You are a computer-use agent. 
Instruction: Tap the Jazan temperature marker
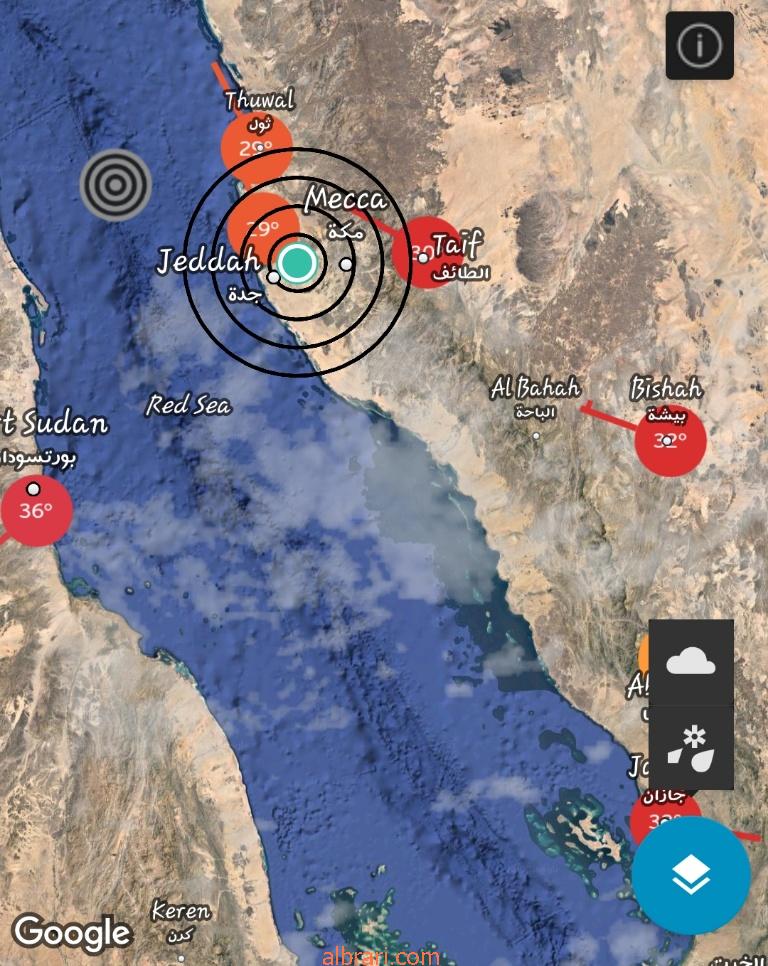[660, 820]
